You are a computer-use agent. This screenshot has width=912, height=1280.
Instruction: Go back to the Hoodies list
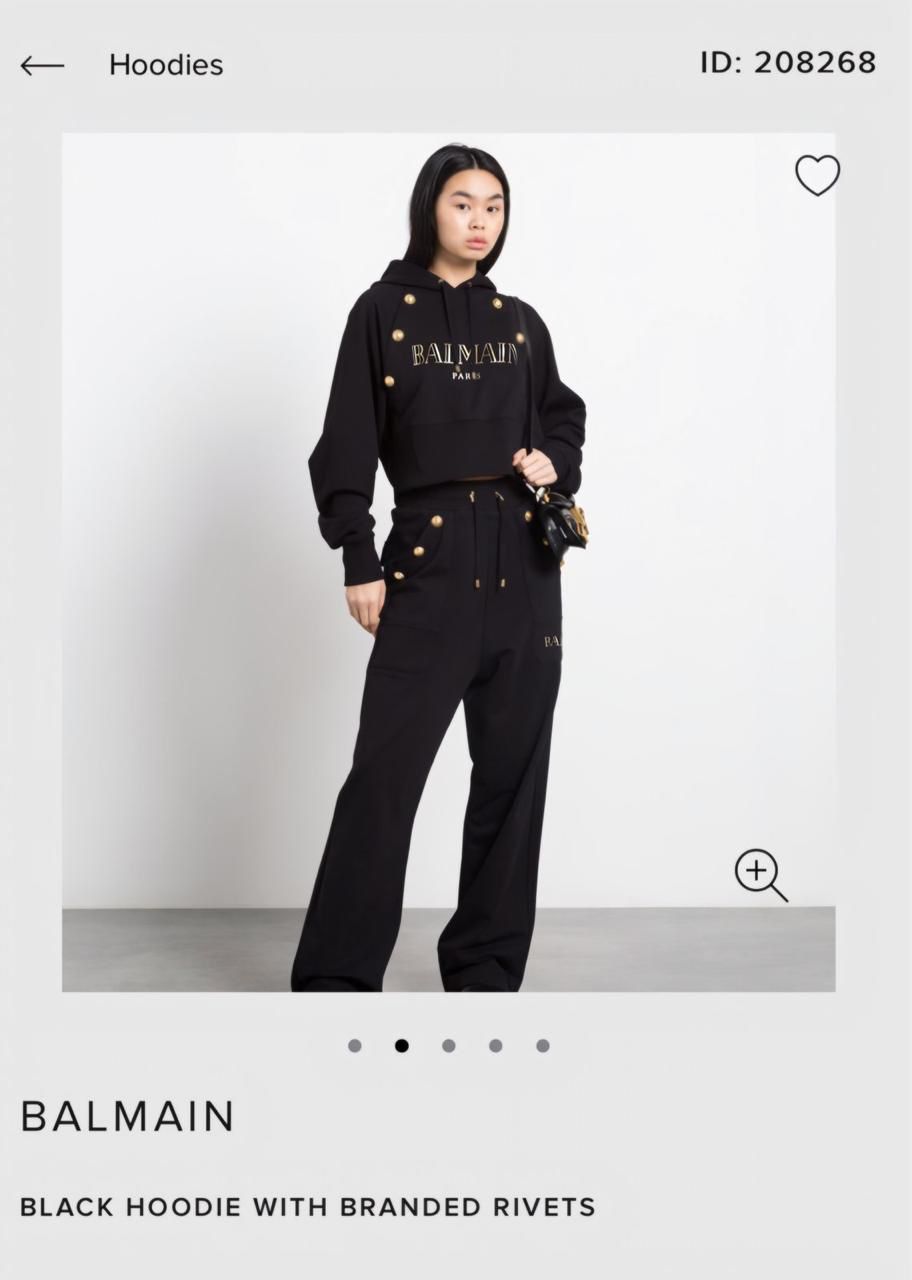pos(42,66)
